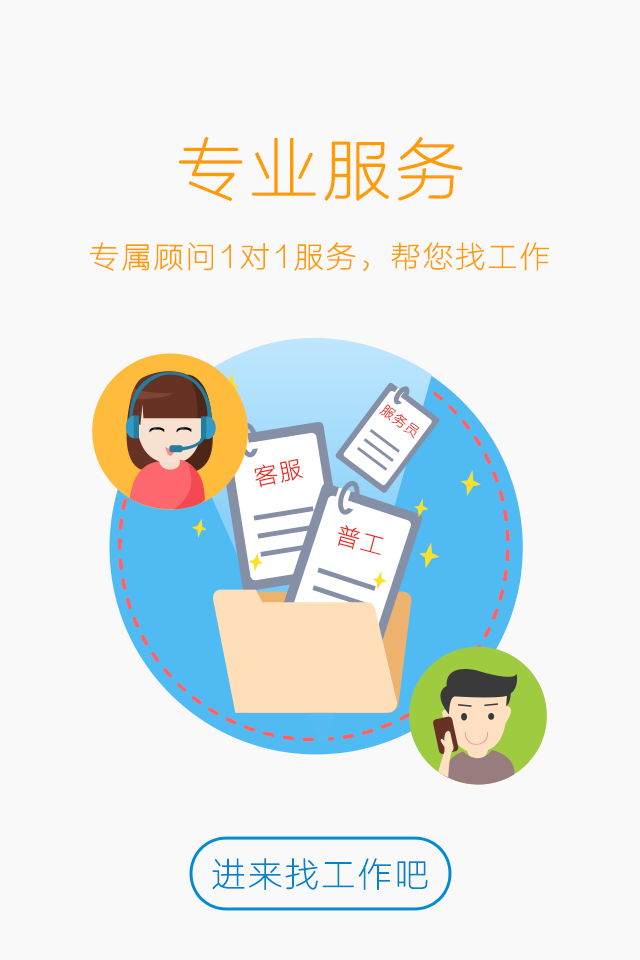Viewport: 640px width, 960px height.
Task: Tap the 进来找工作吧 button
Action: pyautogui.click(x=320, y=874)
